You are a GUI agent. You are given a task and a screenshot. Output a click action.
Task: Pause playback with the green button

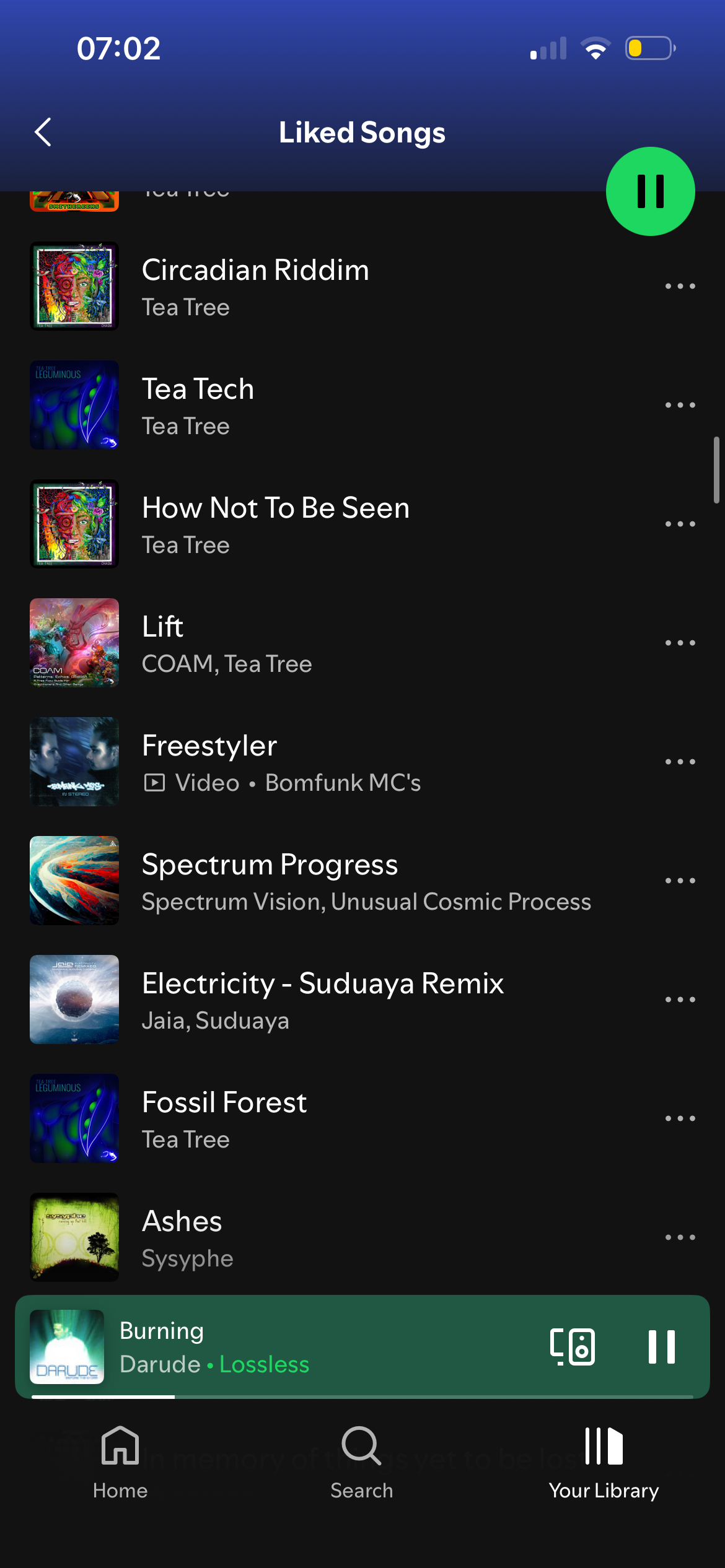650,191
